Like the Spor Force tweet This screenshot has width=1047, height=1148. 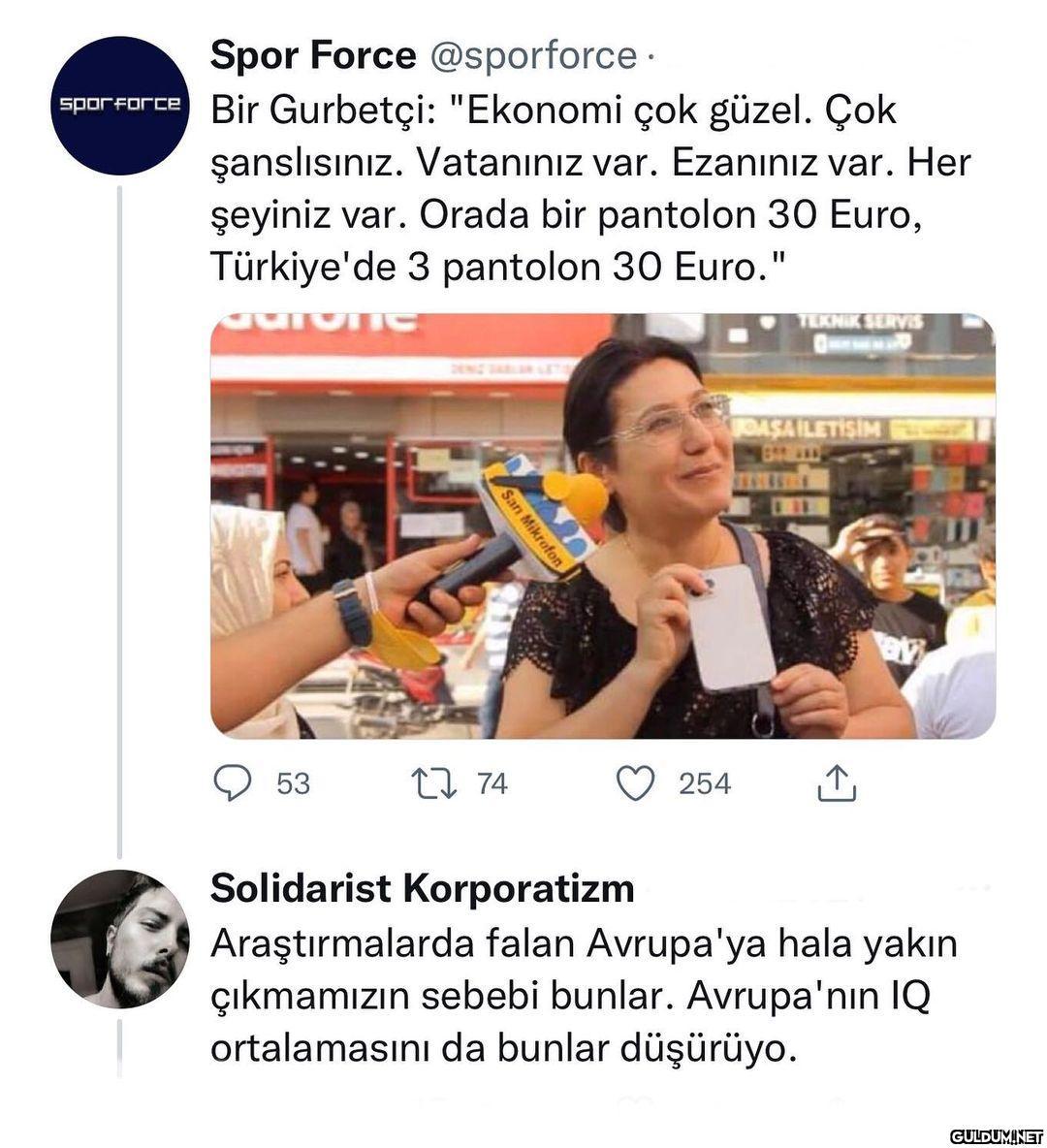(636, 783)
